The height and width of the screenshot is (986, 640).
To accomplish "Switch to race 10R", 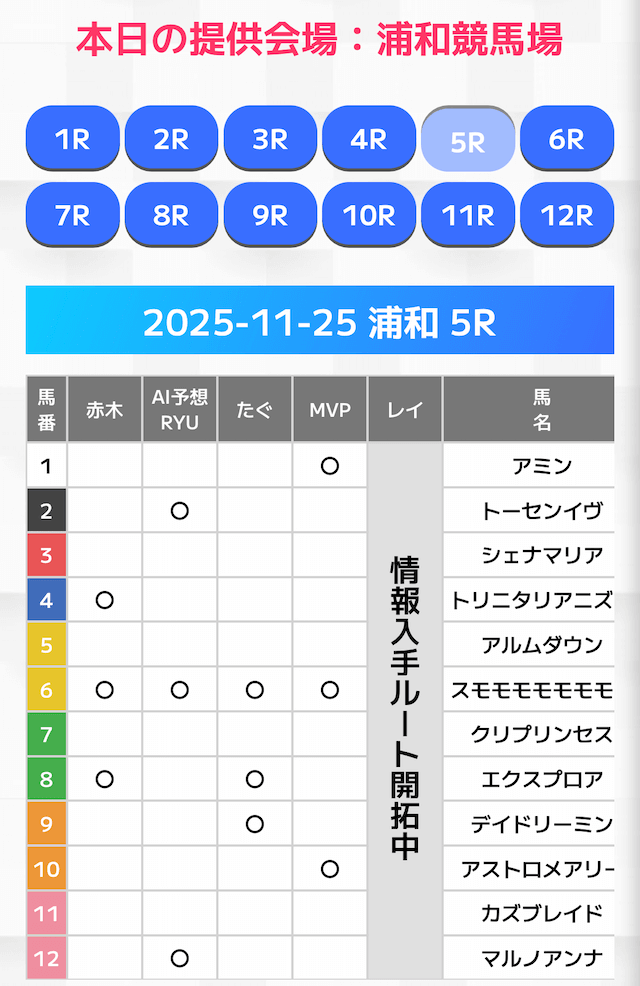I will (369, 214).
